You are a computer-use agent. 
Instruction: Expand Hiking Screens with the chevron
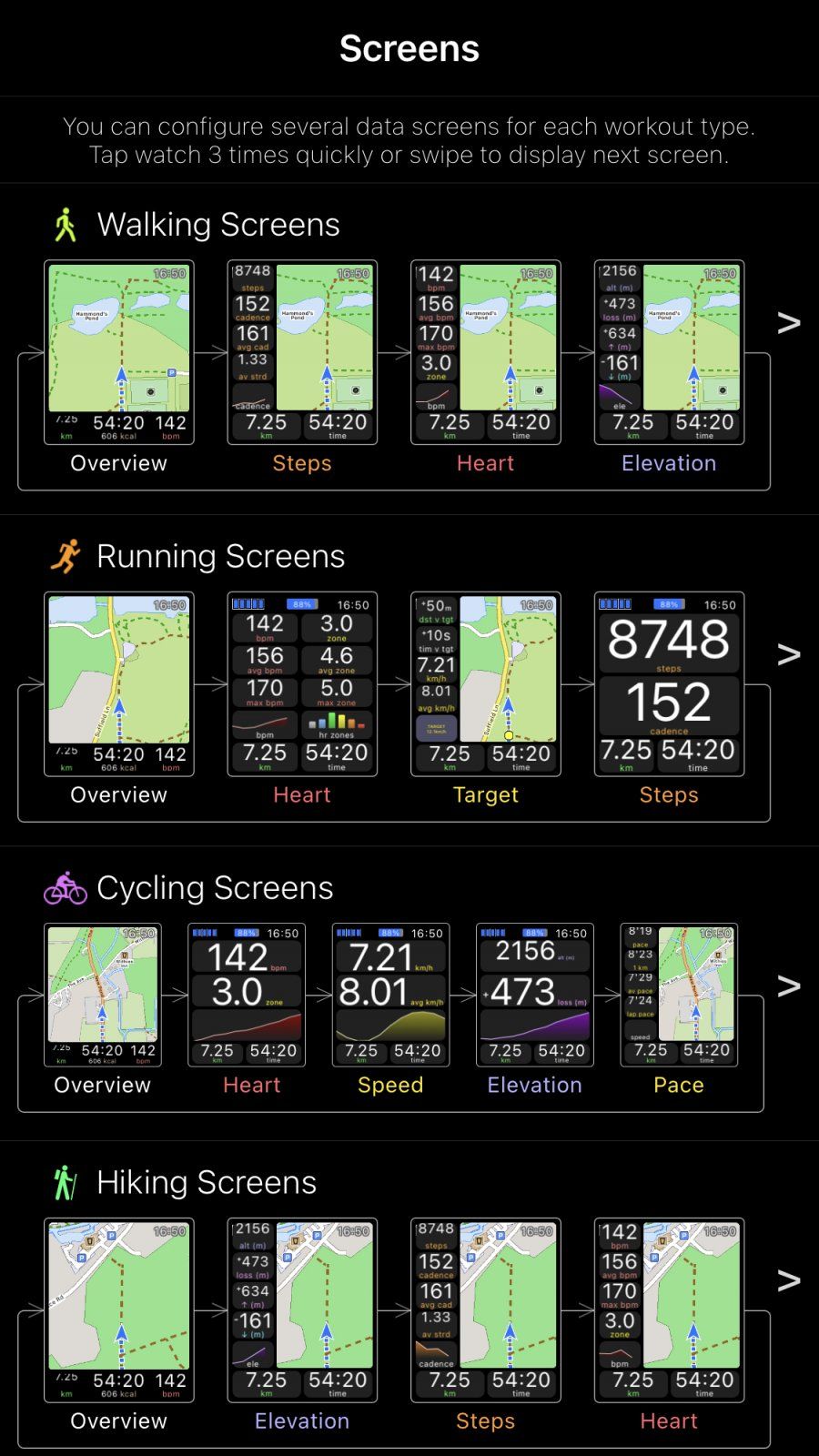[x=788, y=1280]
